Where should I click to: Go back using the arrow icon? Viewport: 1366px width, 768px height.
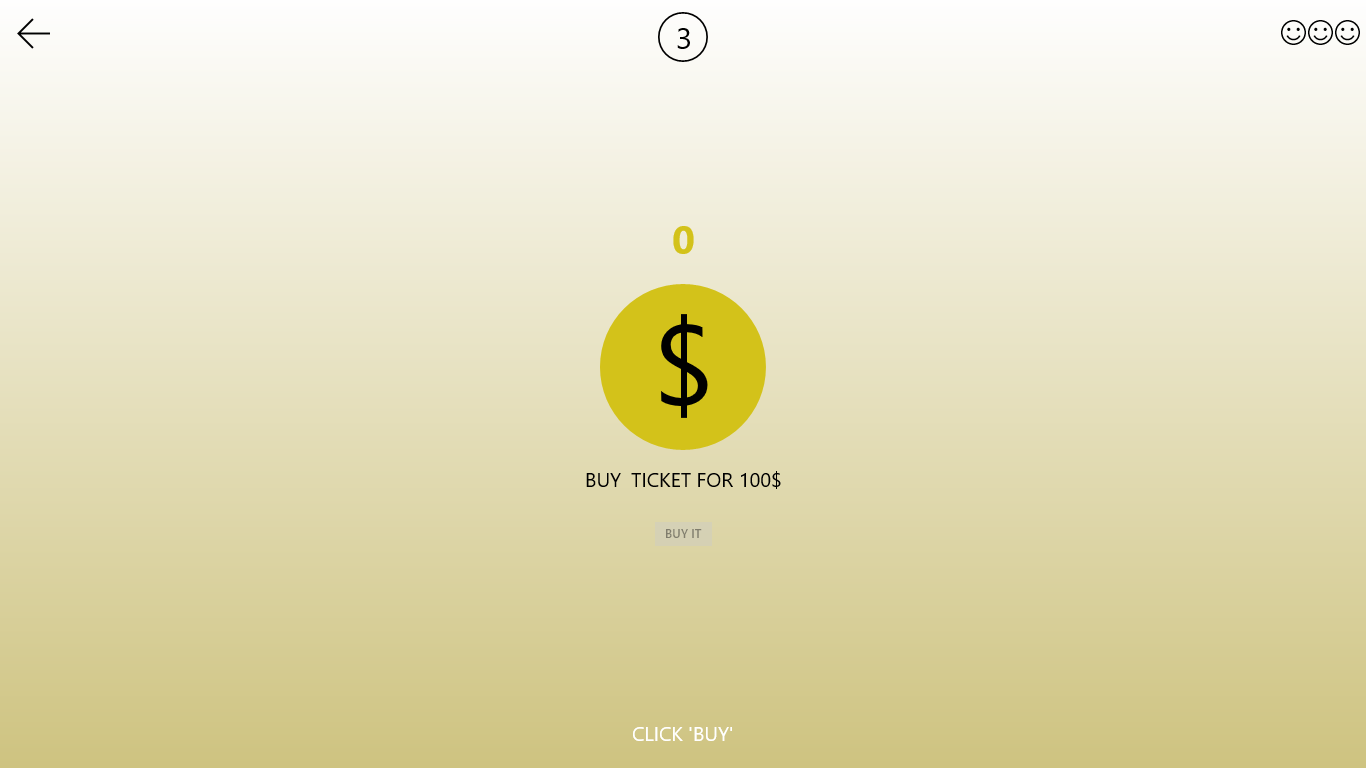click(x=33, y=34)
